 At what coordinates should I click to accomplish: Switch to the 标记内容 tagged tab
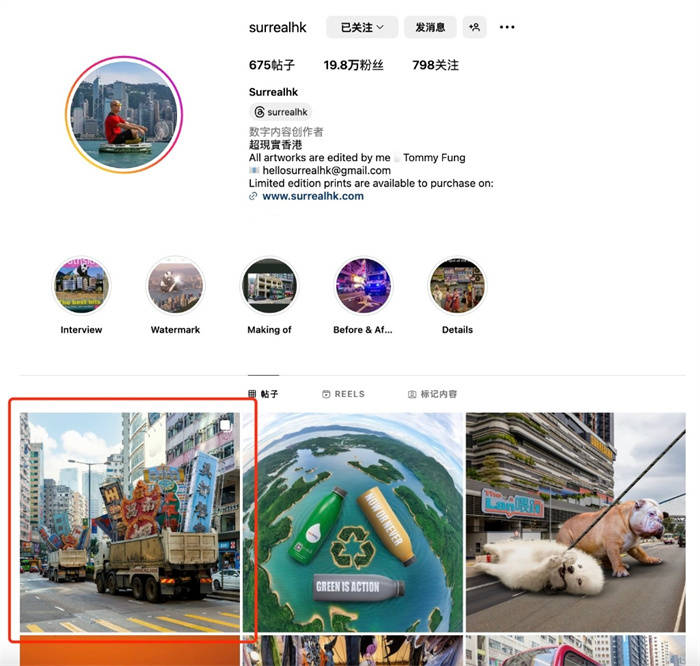click(x=432, y=395)
